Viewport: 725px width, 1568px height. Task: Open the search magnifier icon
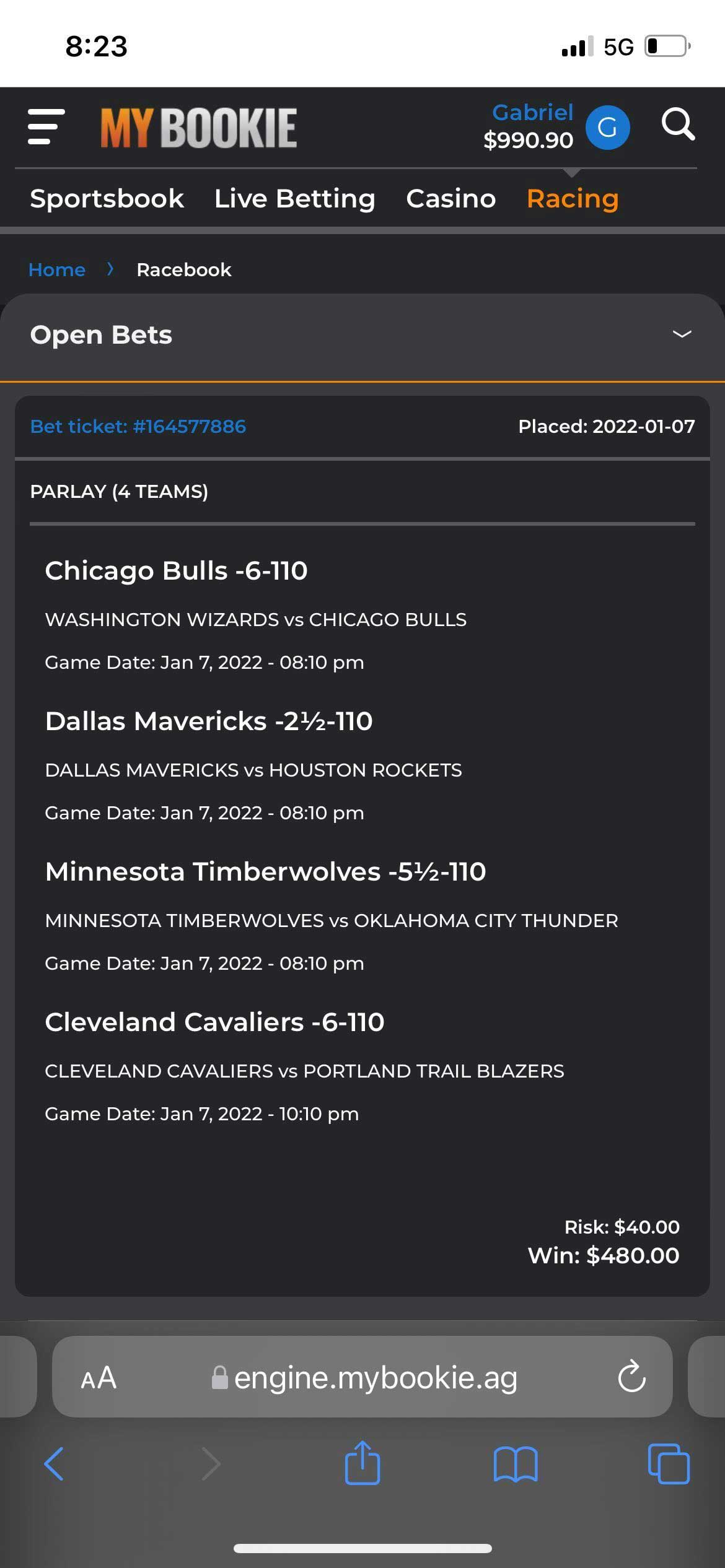tap(678, 124)
